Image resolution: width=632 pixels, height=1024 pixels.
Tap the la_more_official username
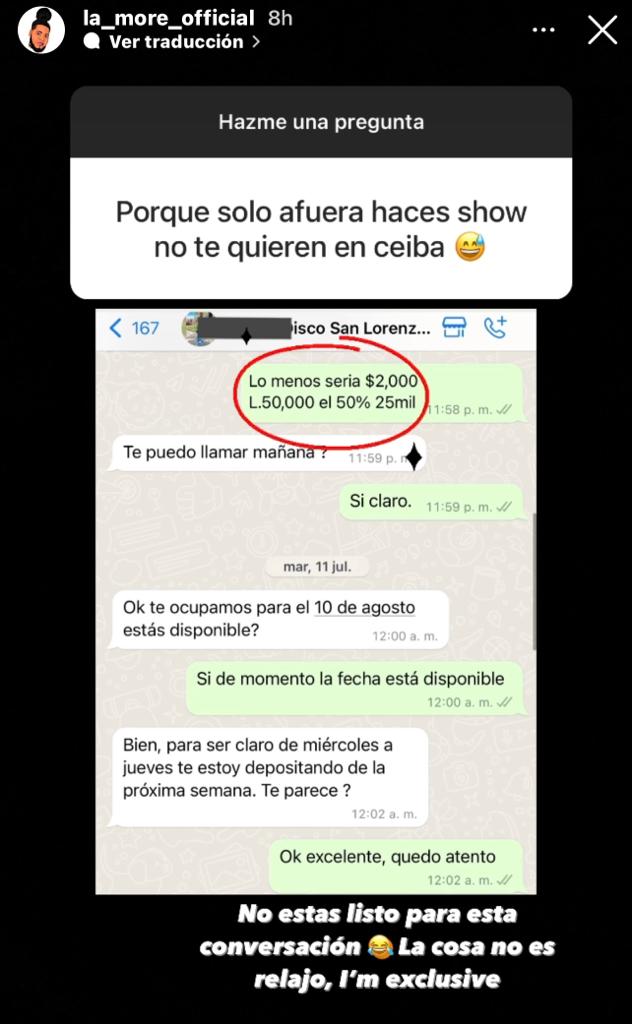coord(167,18)
